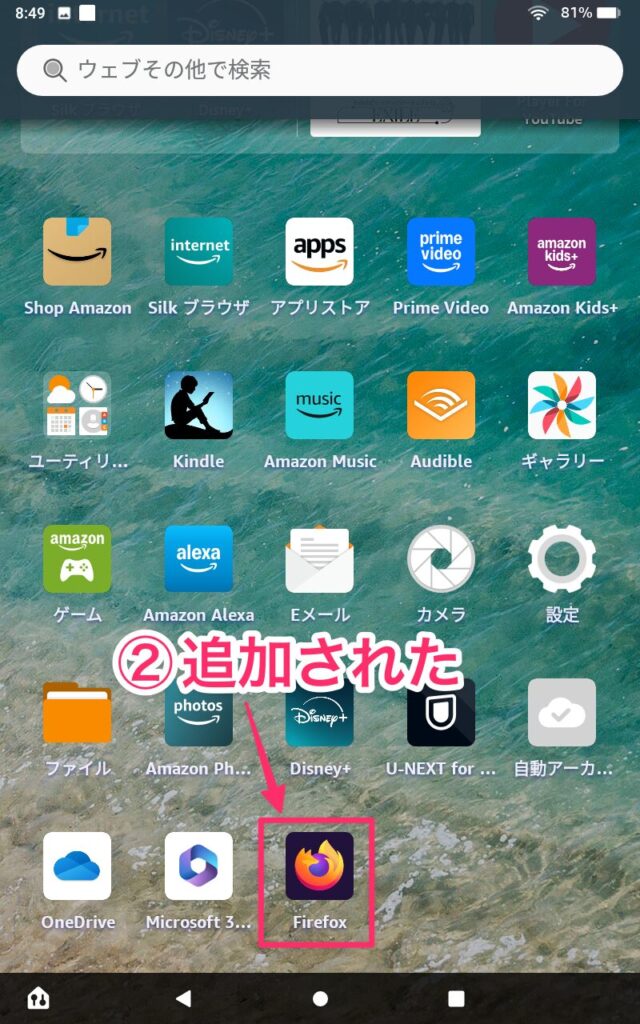Open the アプリストア app
Viewport: 640px width, 1024px height.
319,252
